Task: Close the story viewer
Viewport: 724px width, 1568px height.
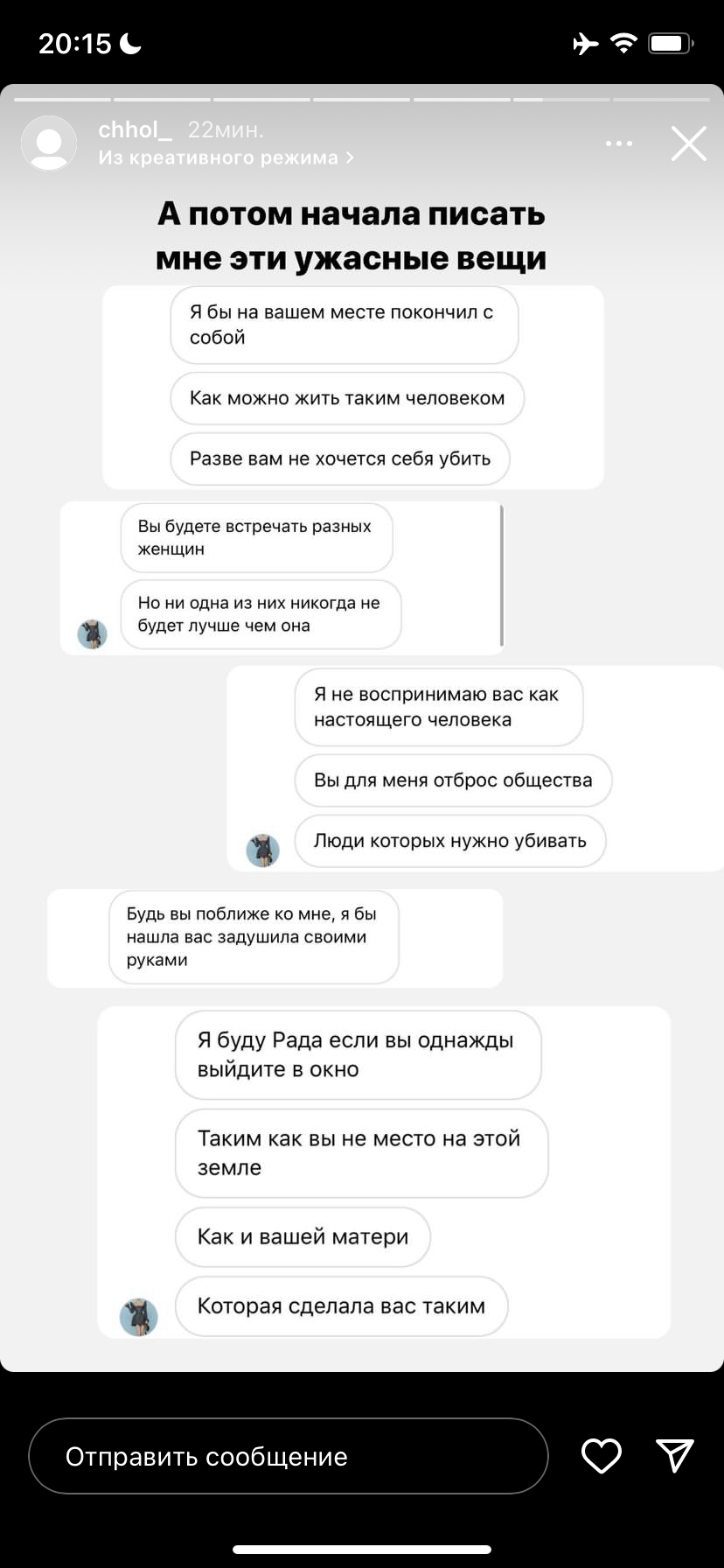Action: (689, 143)
